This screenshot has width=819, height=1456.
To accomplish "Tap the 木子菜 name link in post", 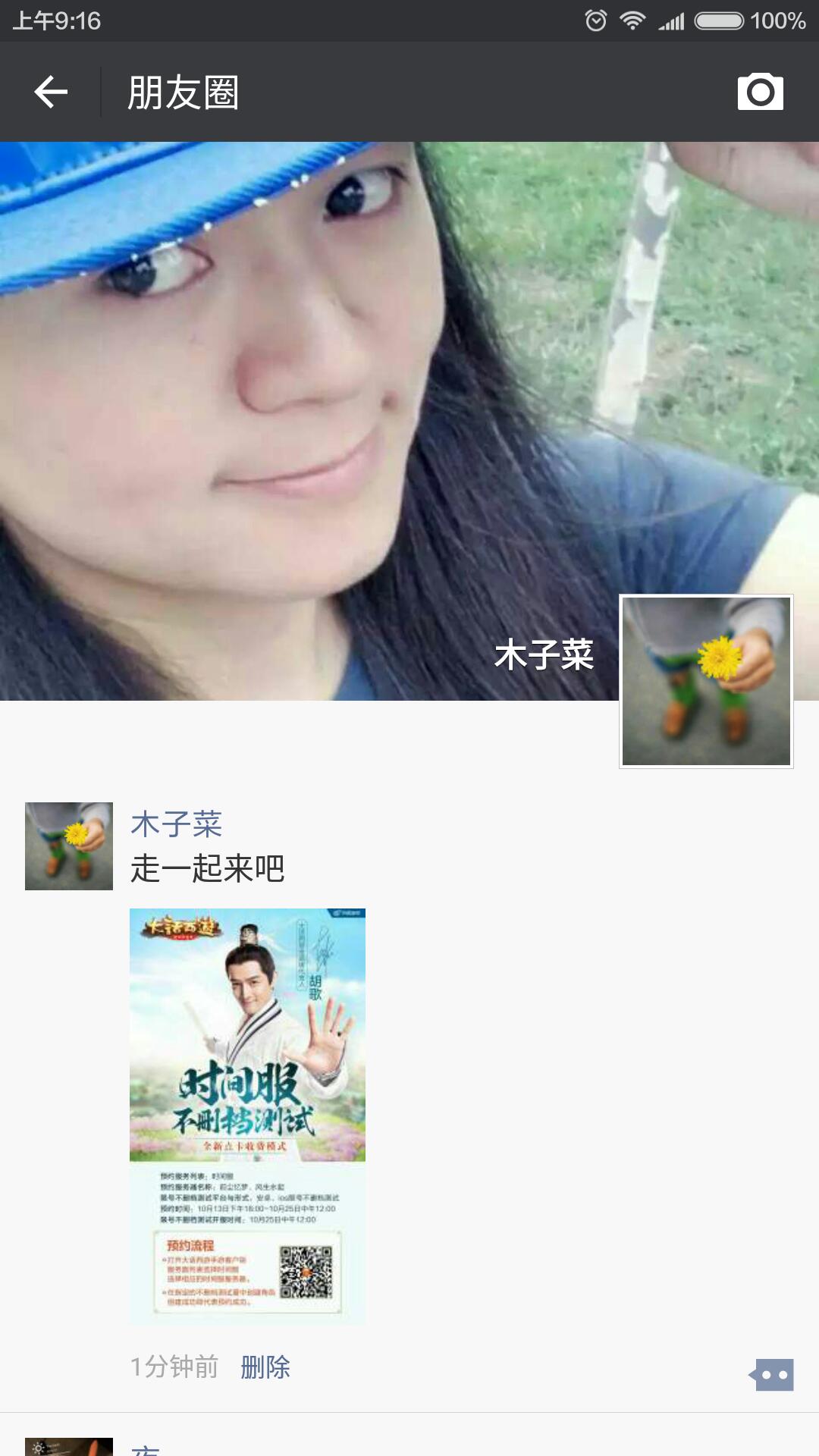I will tap(176, 824).
